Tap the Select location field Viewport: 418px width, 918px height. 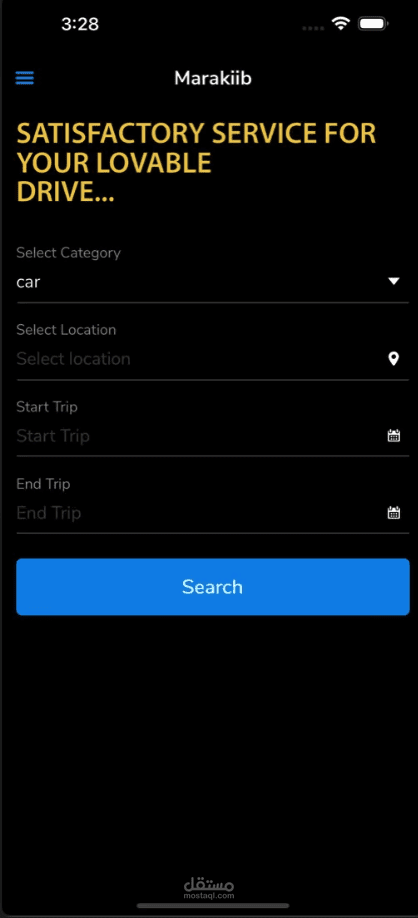(x=213, y=359)
